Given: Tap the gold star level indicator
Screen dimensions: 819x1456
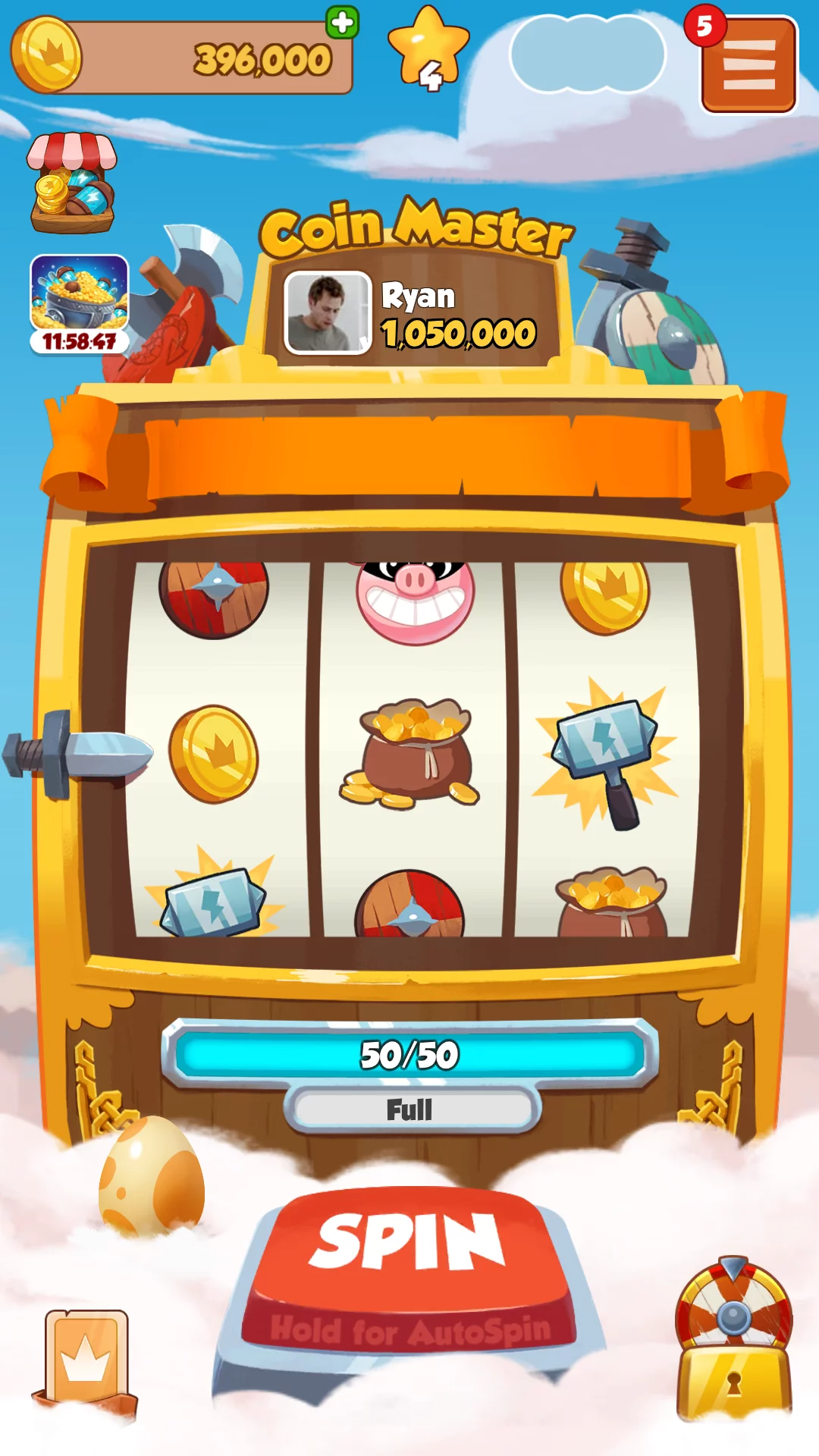Looking at the screenshot, I should [428, 49].
